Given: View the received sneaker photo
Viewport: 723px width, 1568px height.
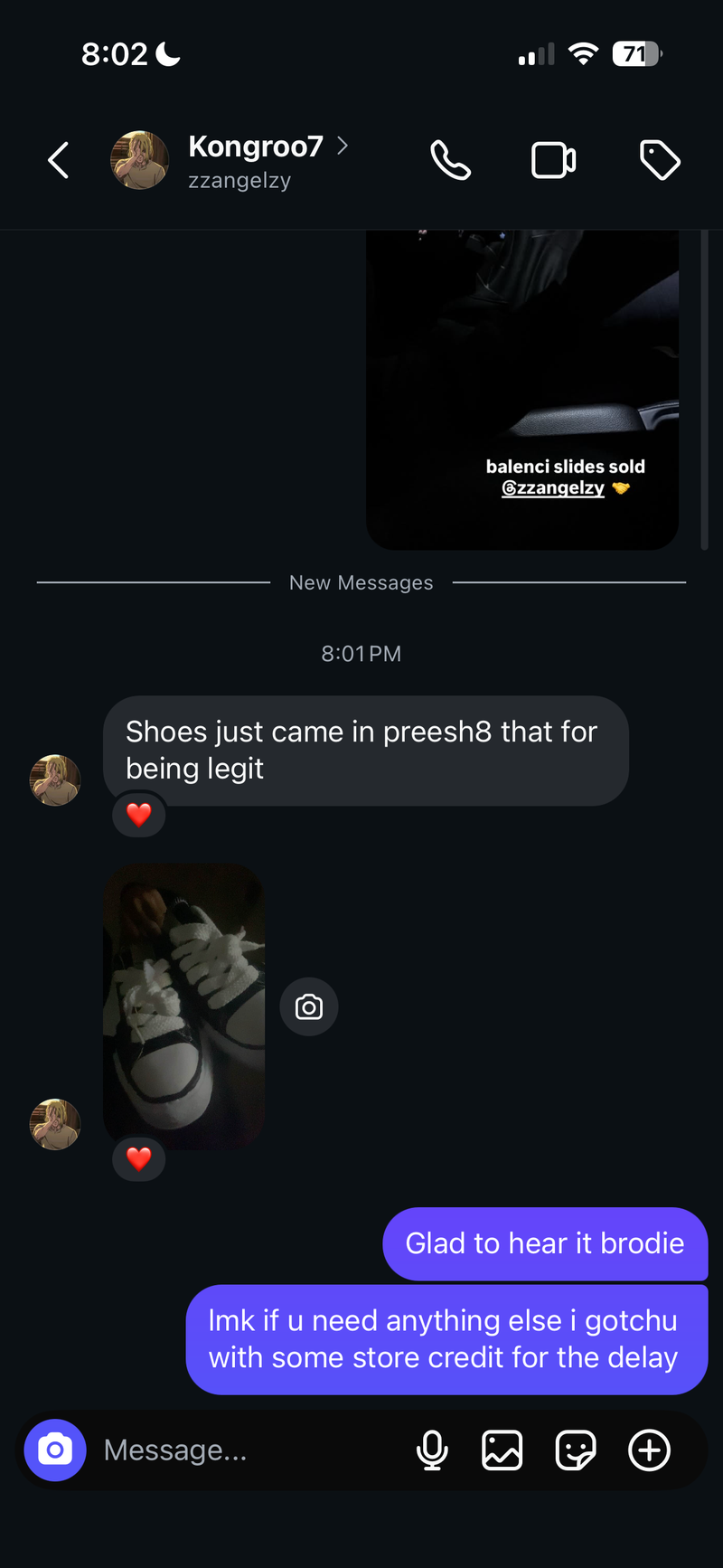Looking at the screenshot, I should pyautogui.click(x=184, y=1006).
